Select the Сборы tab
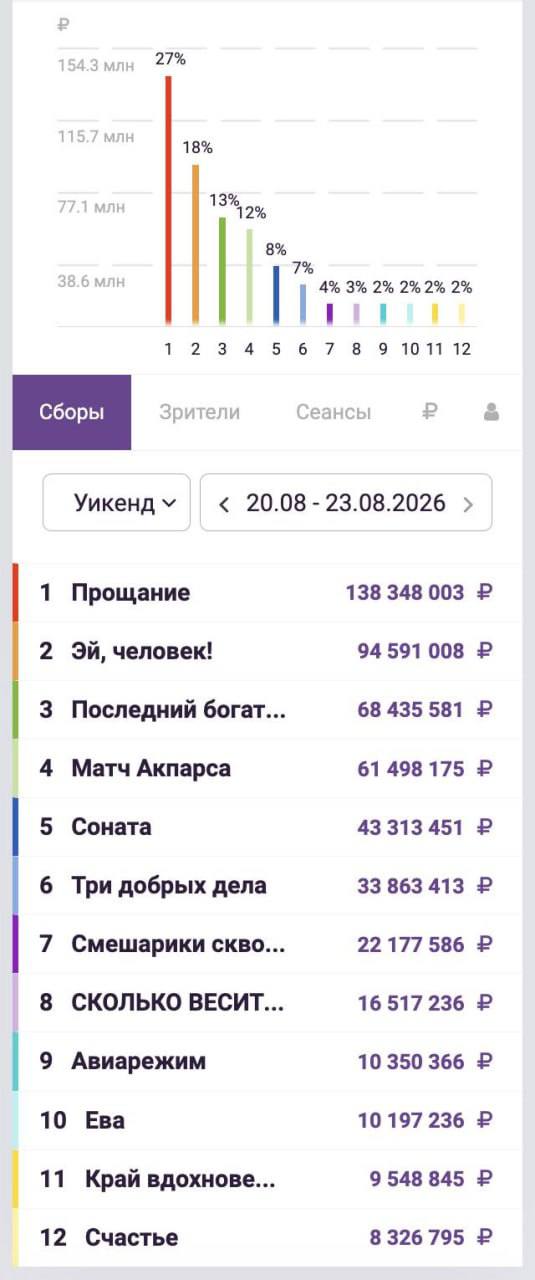Screen dimensions: 535x1280 coord(72,412)
